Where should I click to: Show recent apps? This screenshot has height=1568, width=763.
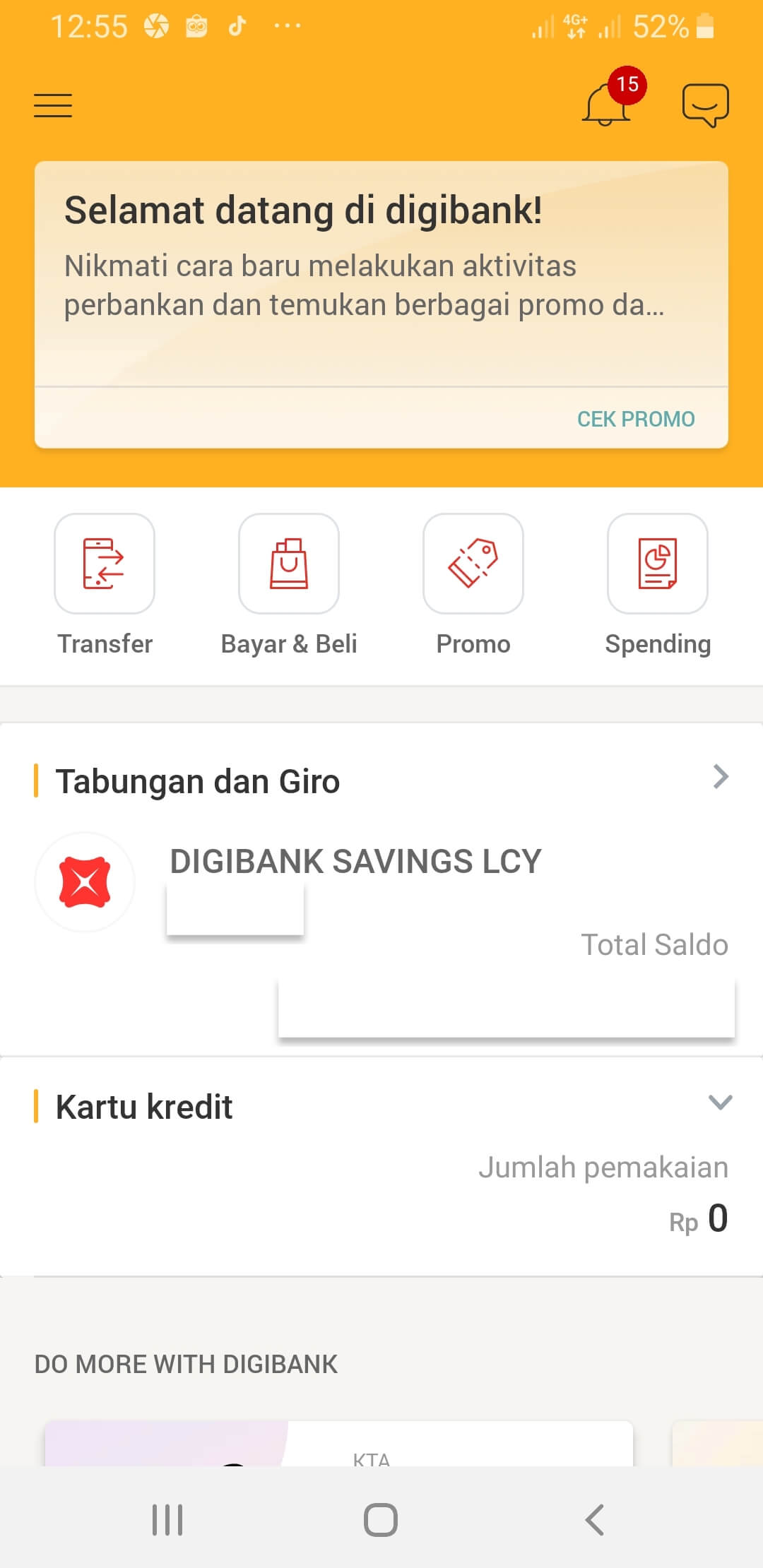pos(167,1519)
